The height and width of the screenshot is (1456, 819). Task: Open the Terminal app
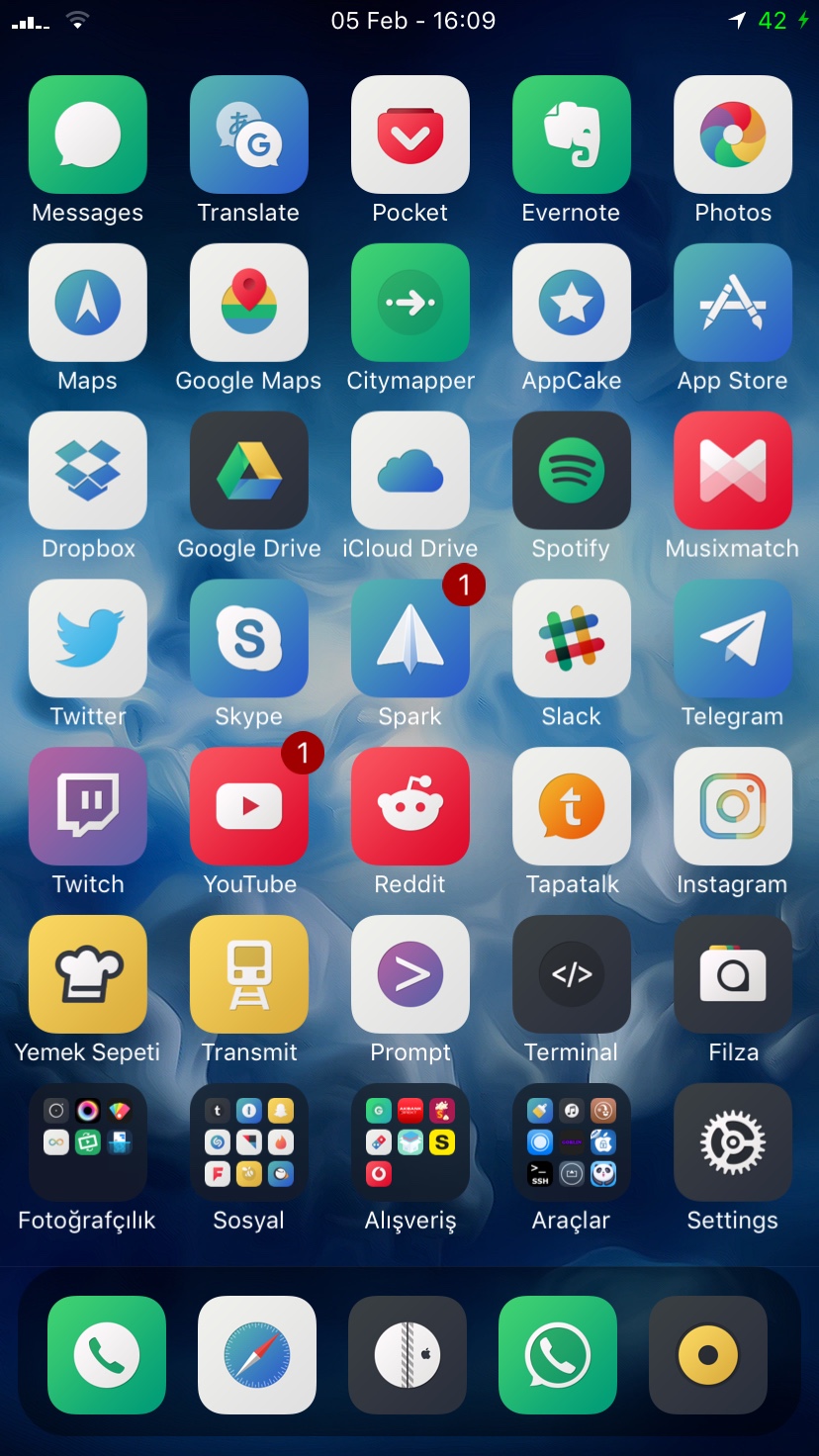(572, 975)
